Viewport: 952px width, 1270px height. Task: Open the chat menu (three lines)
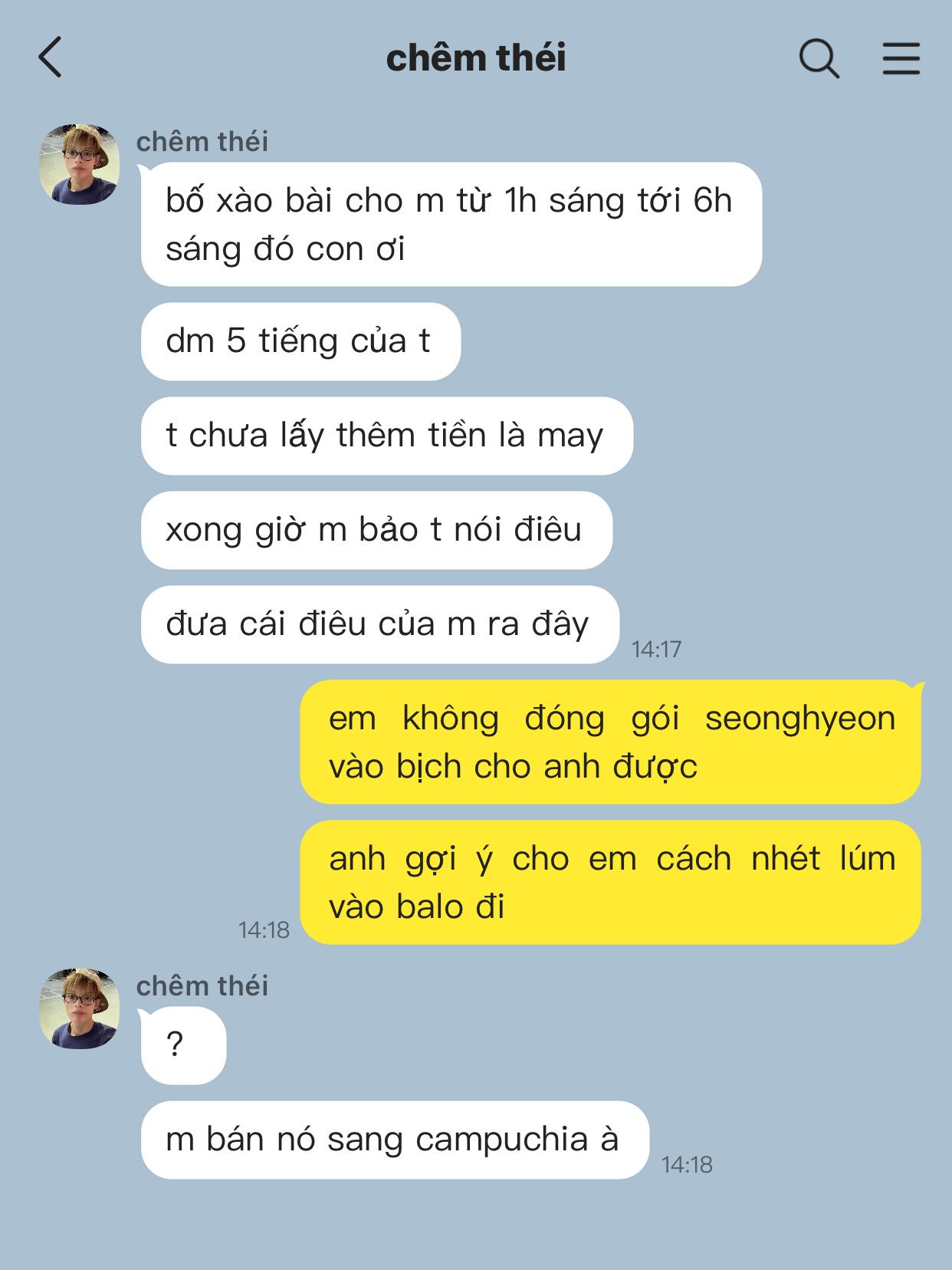coord(901,58)
